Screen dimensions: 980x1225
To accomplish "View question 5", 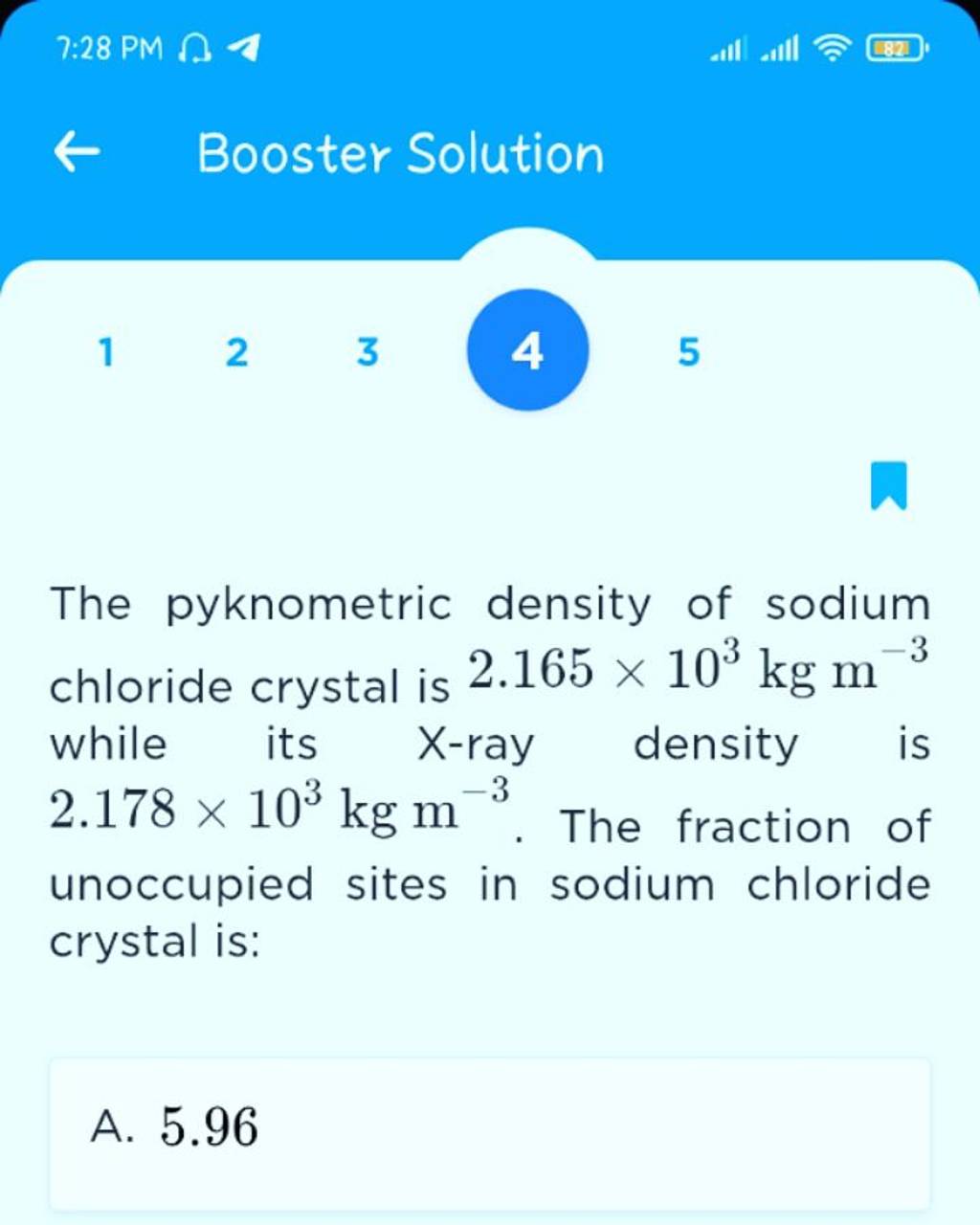I will click(x=688, y=351).
